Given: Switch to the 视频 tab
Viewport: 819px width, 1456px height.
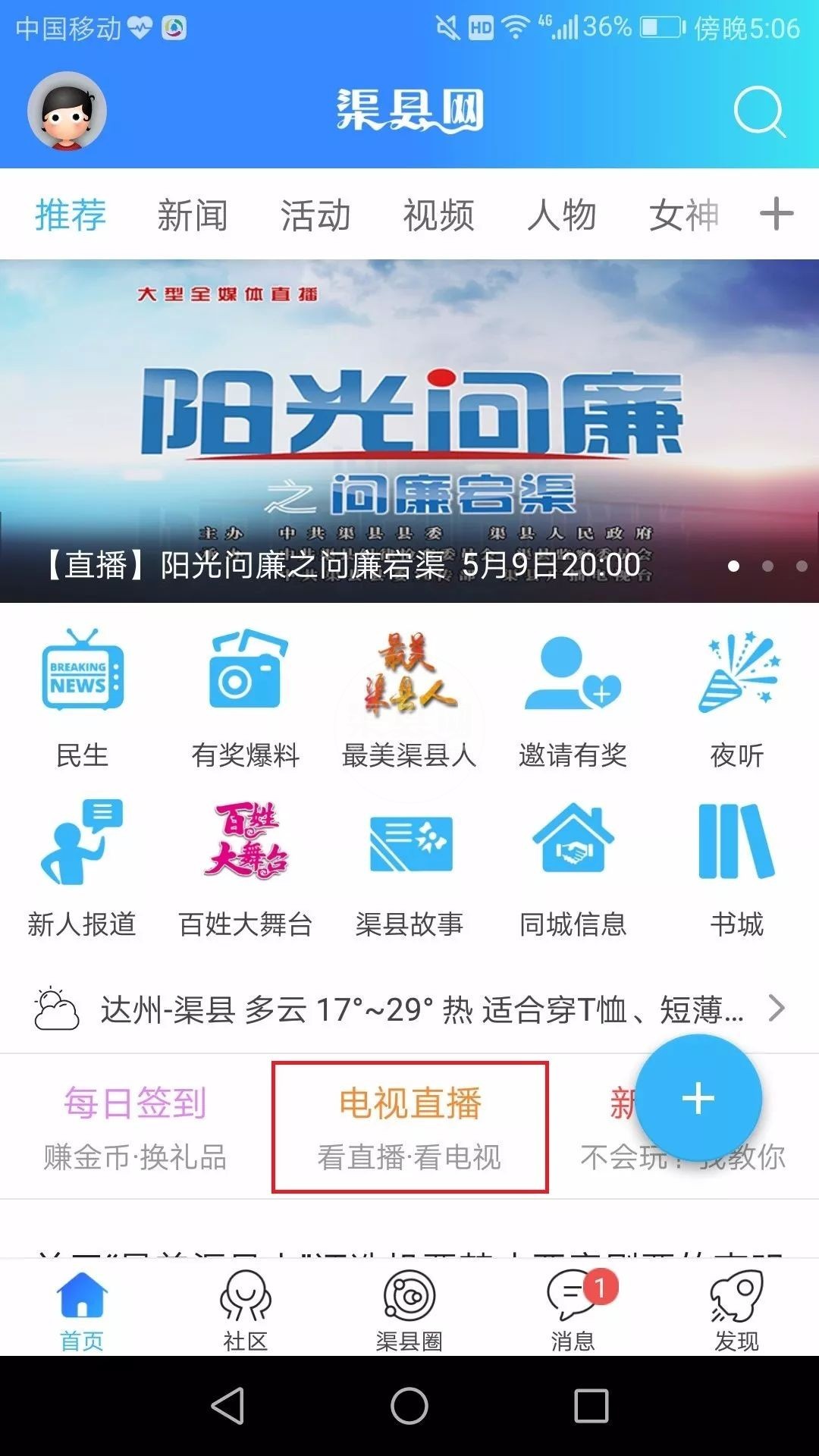Looking at the screenshot, I should (438, 215).
